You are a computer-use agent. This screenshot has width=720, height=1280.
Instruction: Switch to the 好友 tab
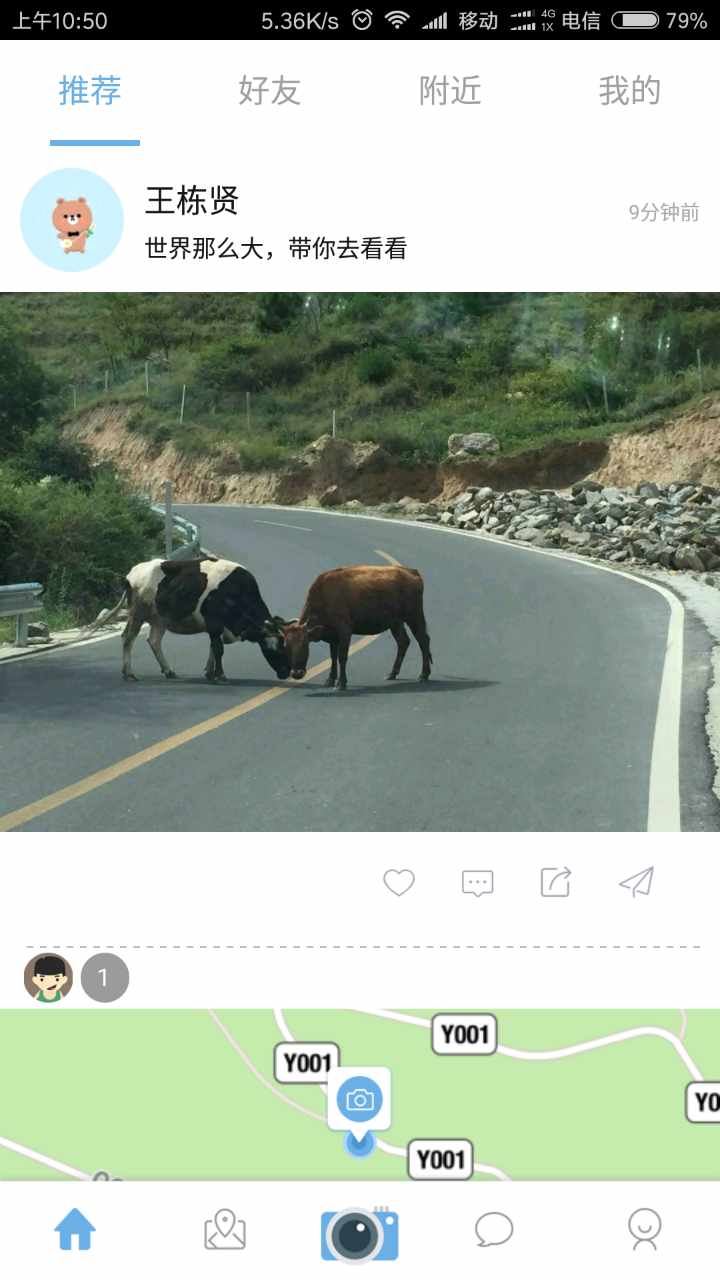click(269, 91)
